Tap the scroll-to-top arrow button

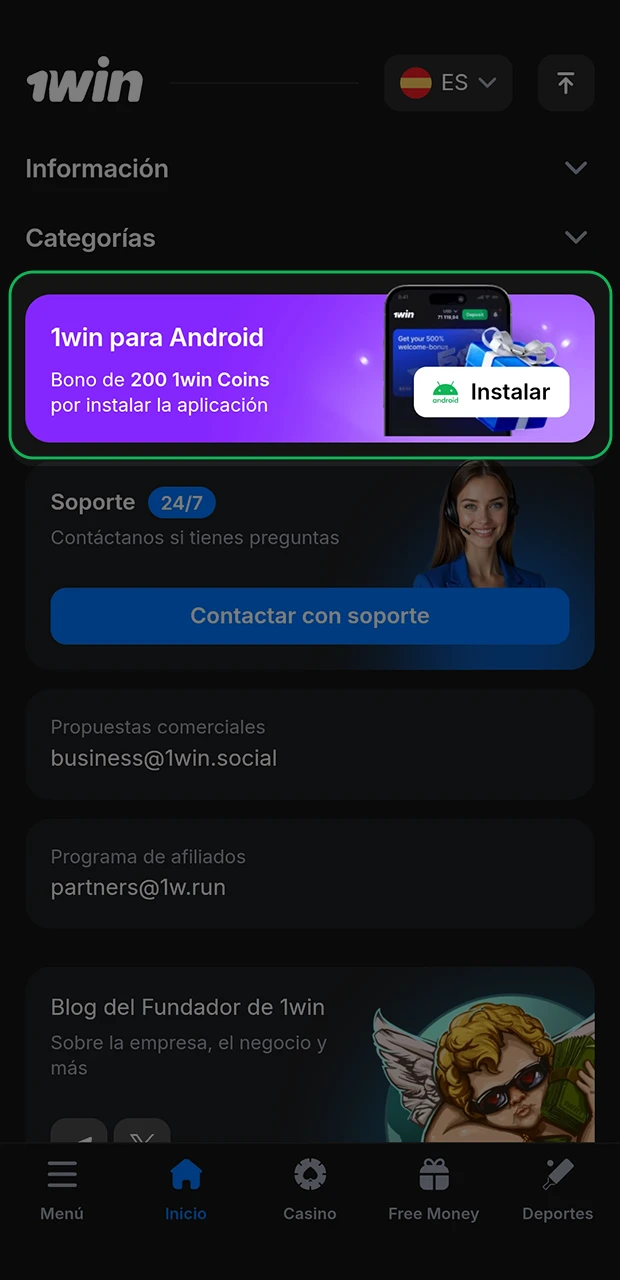point(566,83)
